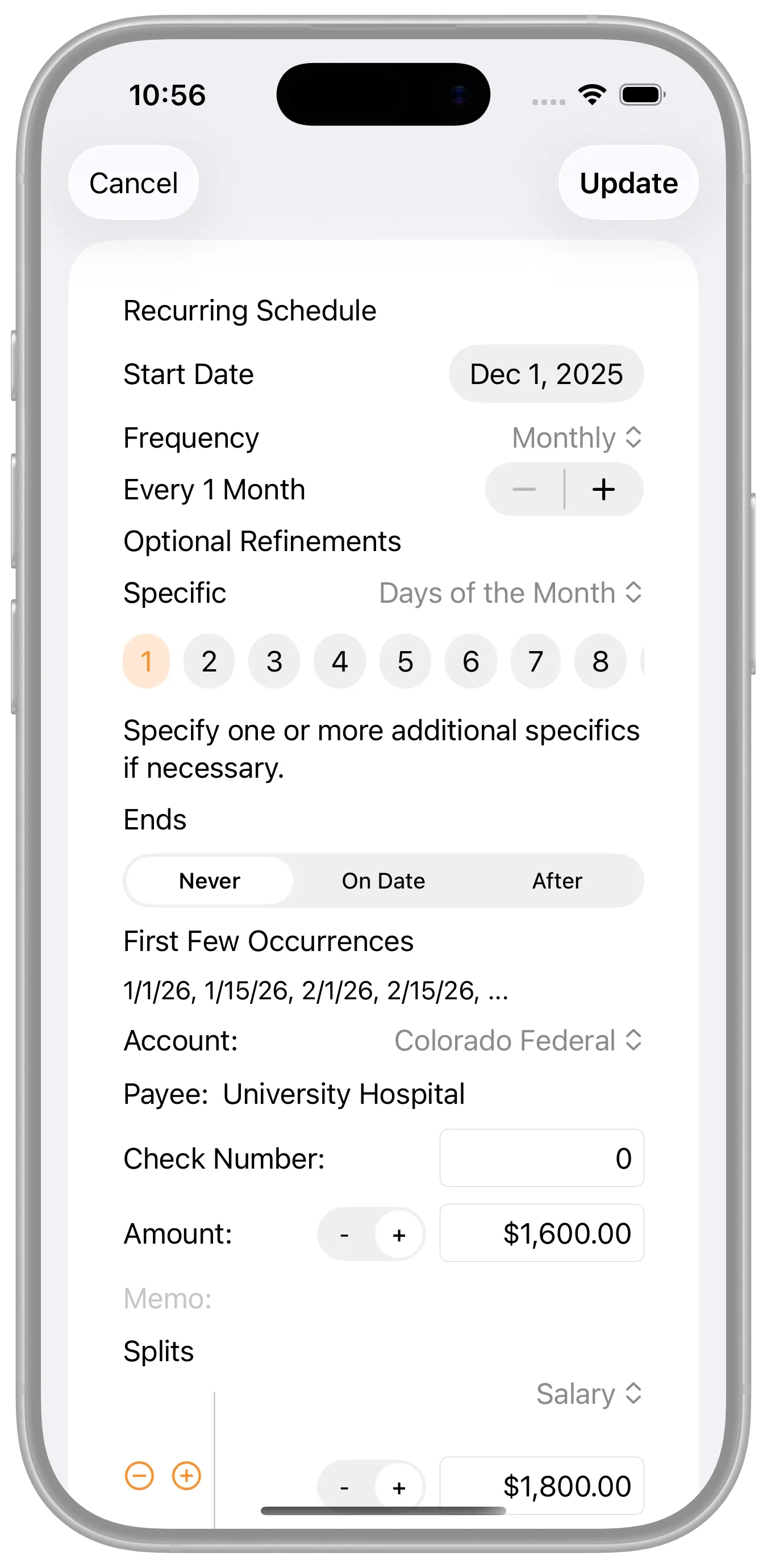Switch Ends to After
The height and width of the screenshot is (1568, 767).
557,881
